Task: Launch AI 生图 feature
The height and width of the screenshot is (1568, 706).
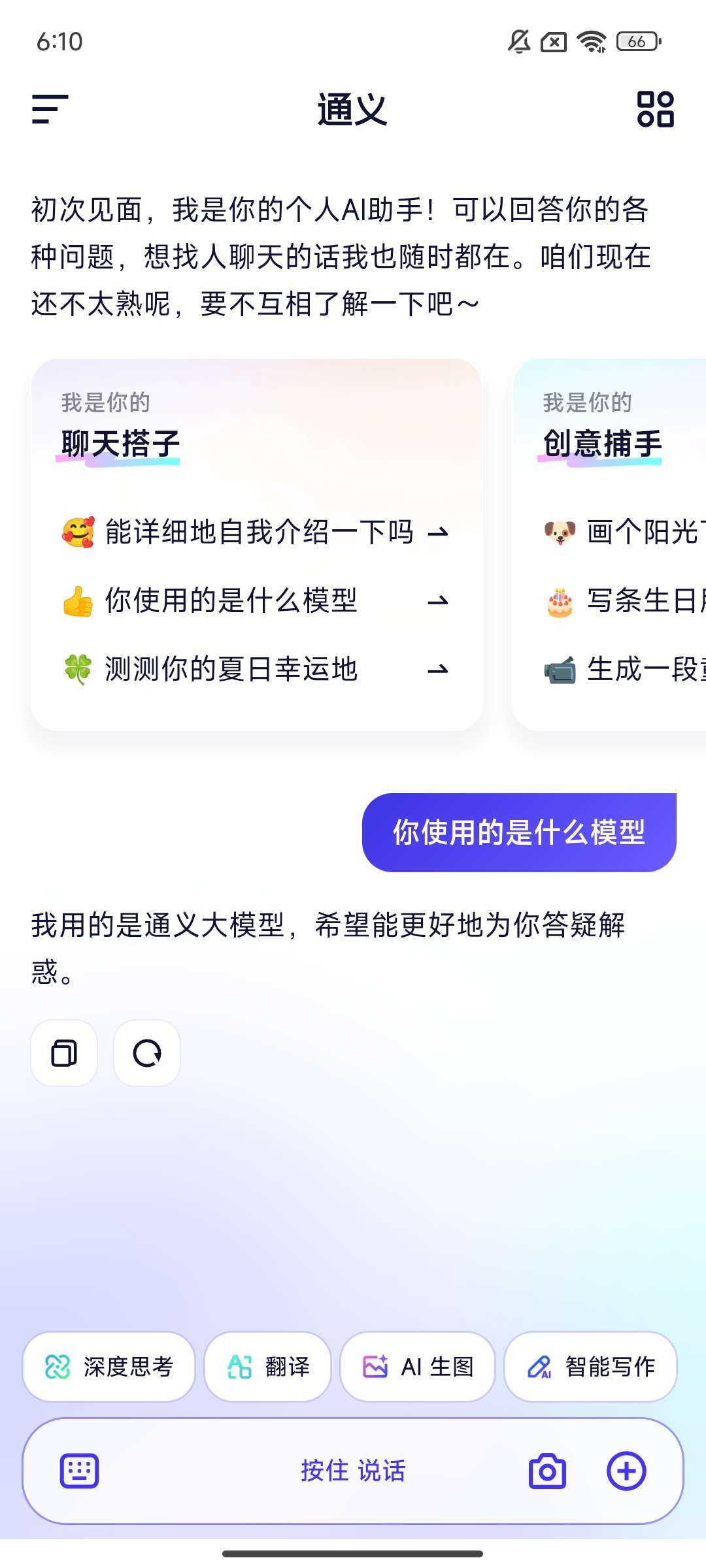Action: point(418,1367)
